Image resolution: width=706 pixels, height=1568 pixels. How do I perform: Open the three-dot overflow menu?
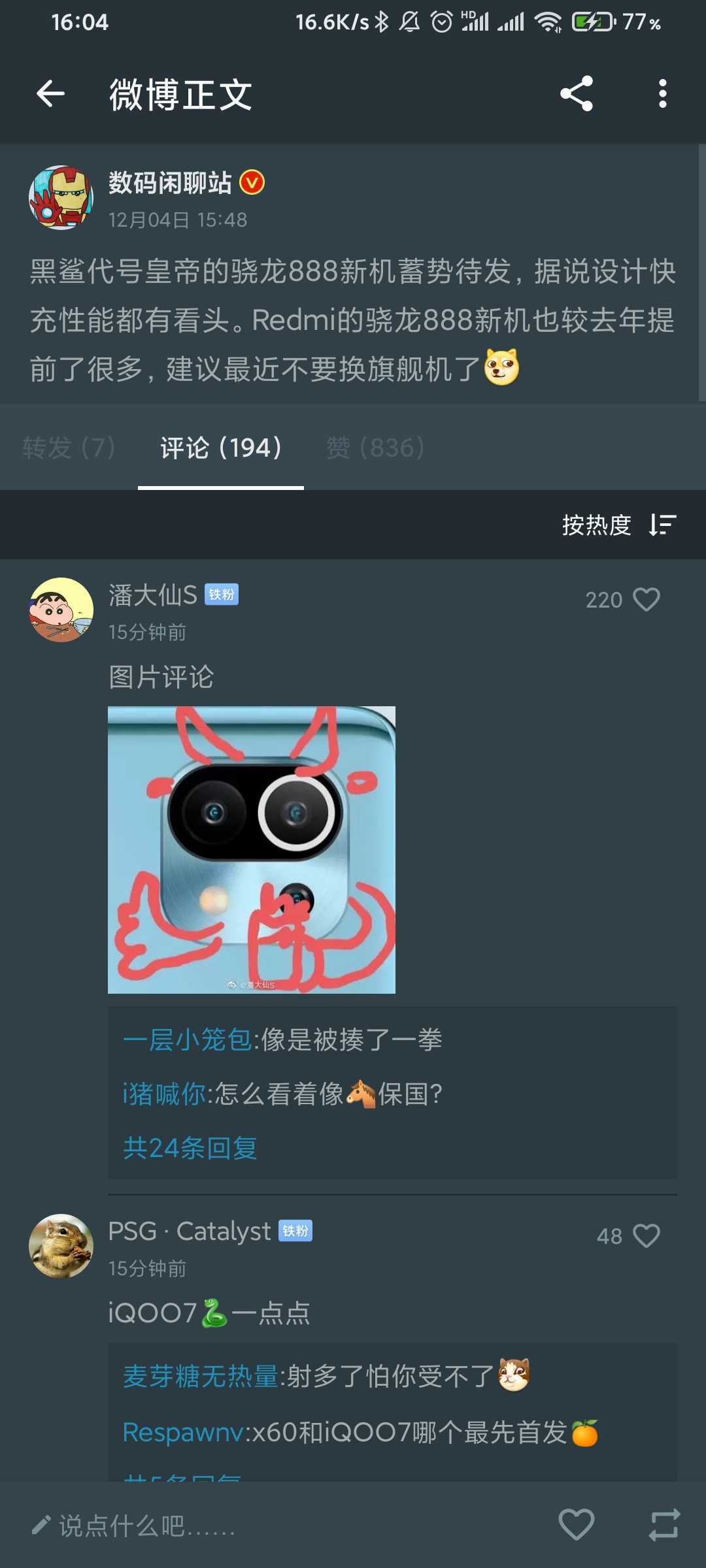click(663, 93)
